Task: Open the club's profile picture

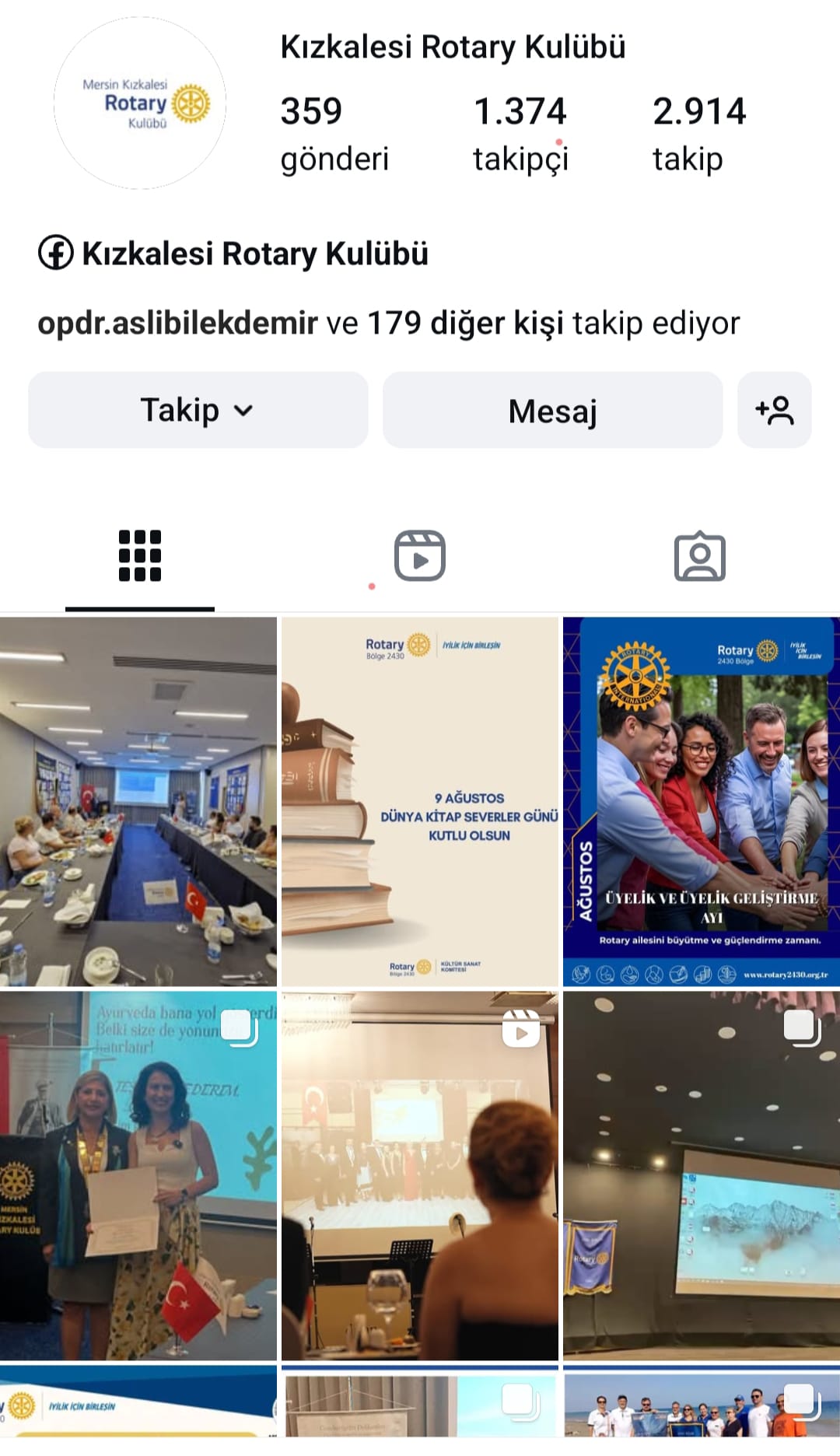Action: [140, 103]
